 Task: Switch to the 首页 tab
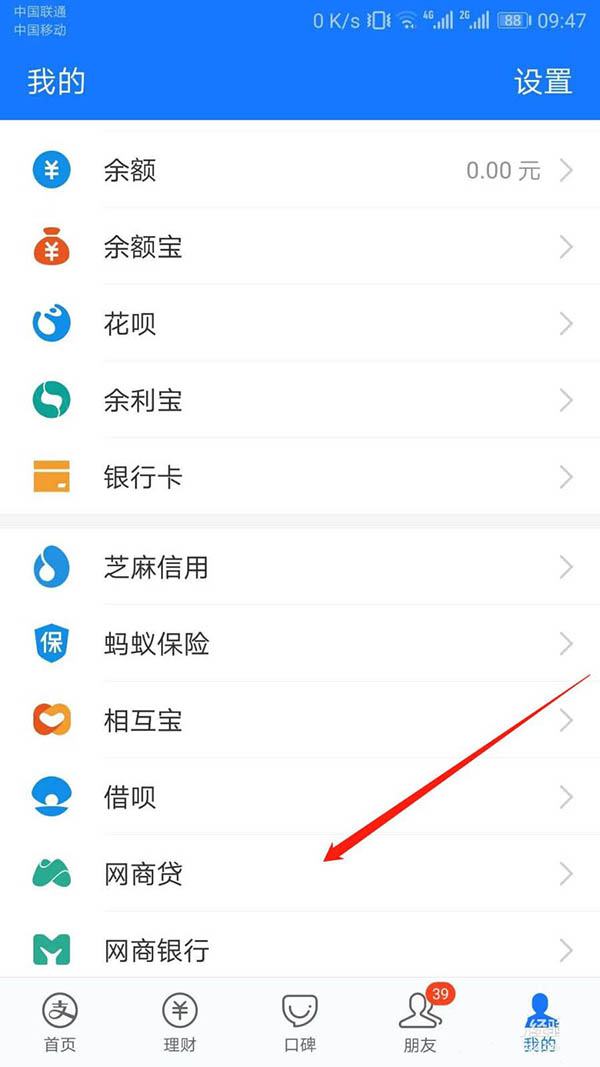click(60, 1022)
